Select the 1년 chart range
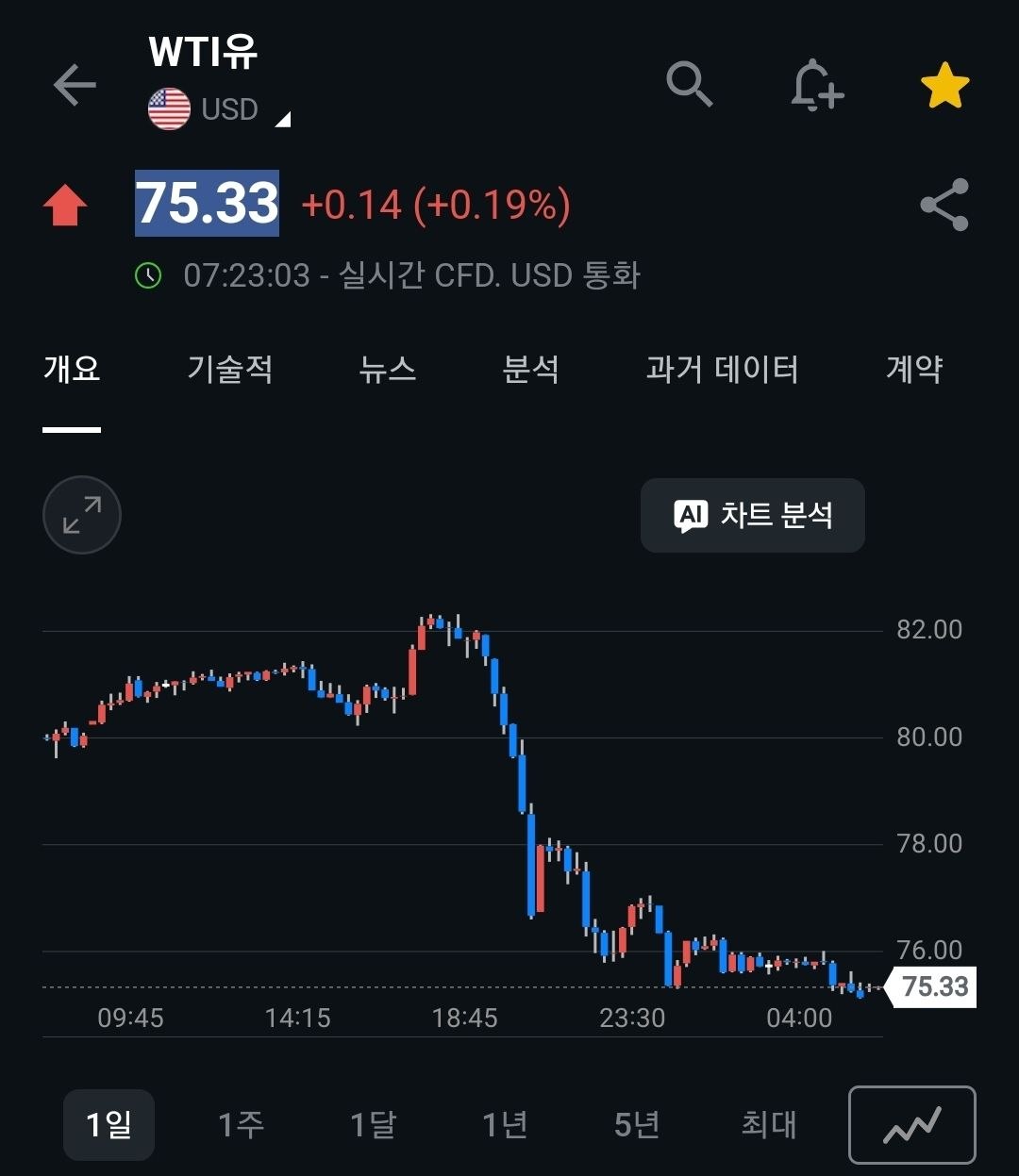The image size is (1019, 1176). [505, 1124]
